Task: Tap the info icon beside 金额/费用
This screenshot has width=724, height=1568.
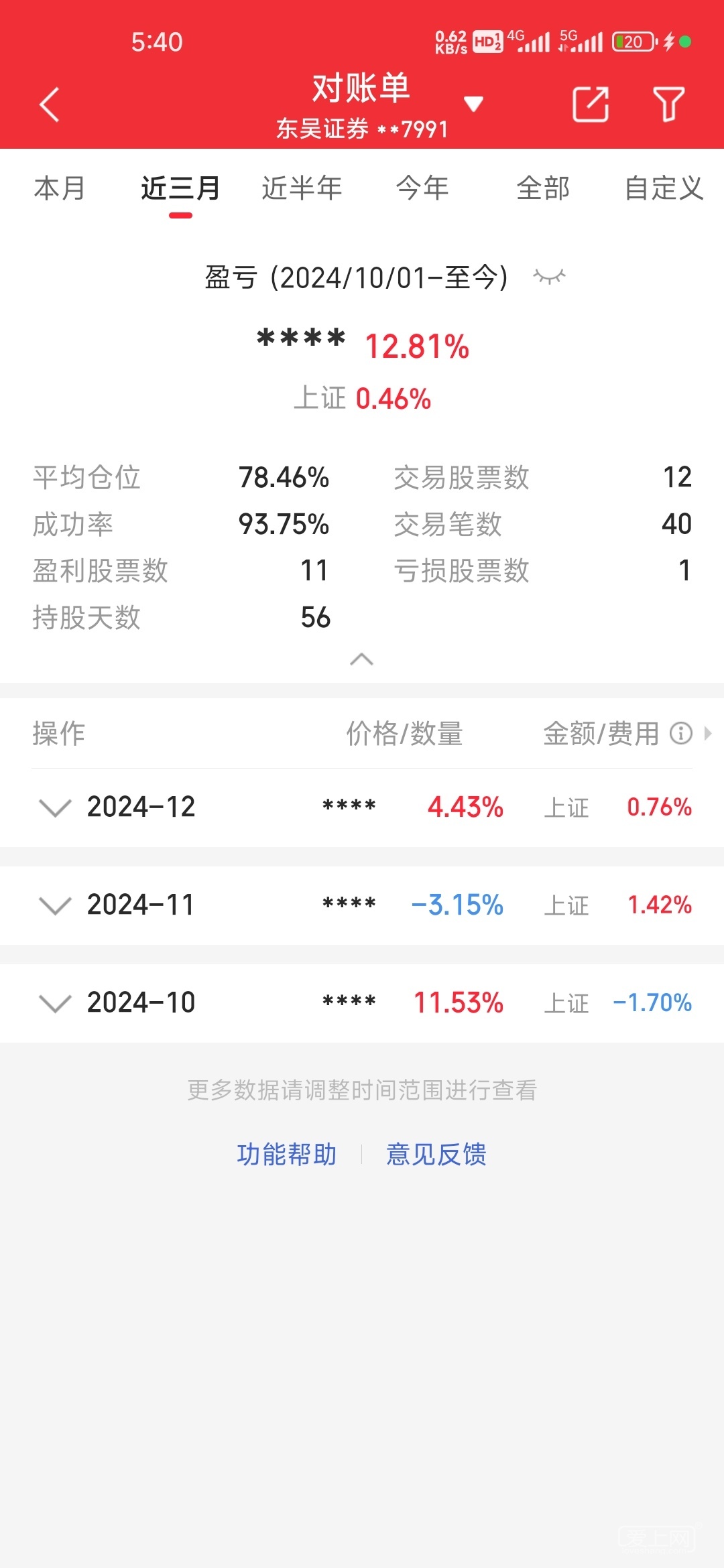Action: pos(681,734)
